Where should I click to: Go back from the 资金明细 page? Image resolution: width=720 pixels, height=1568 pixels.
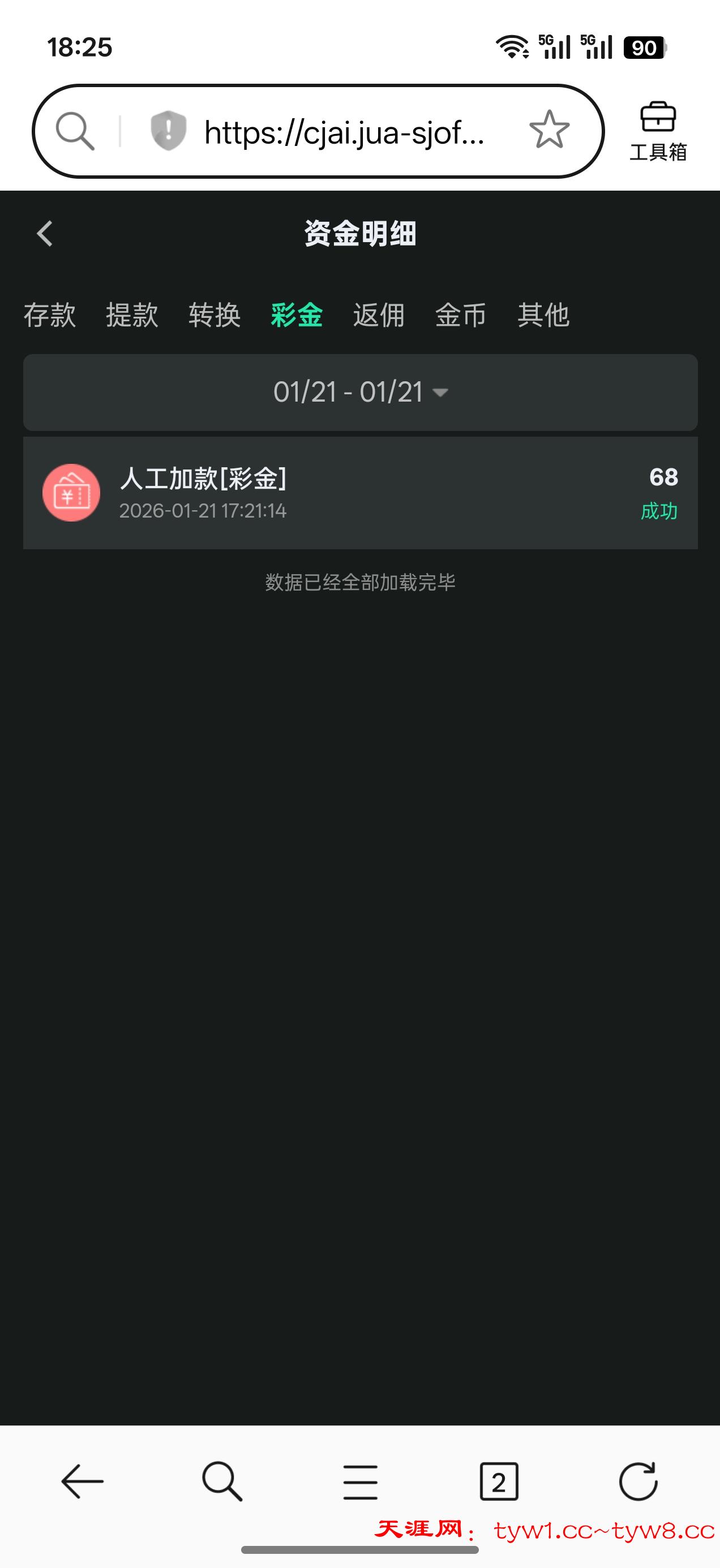45,233
